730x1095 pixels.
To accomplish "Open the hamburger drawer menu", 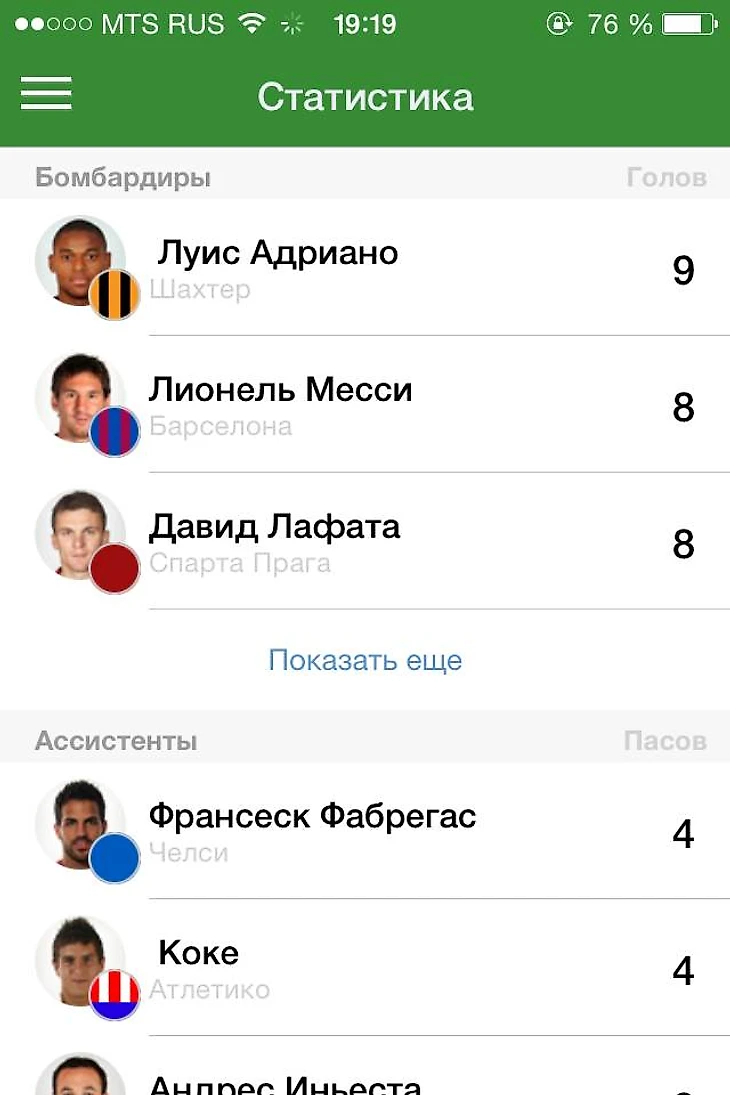I will [46, 93].
